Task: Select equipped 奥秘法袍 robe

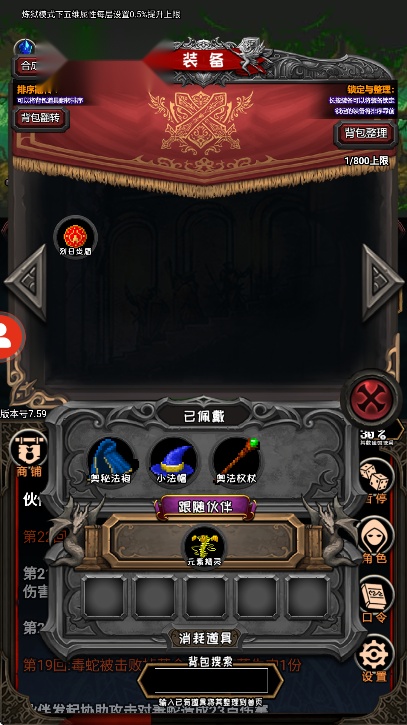Action: click(x=111, y=461)
